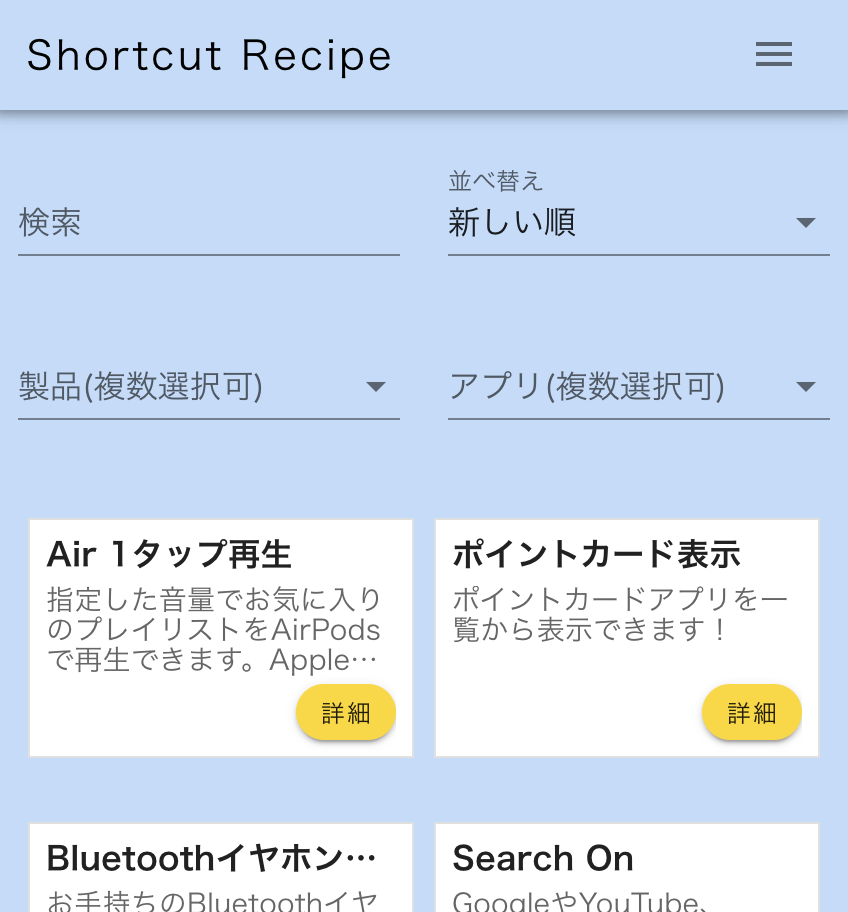Click the 検索 placeholder text

coord(50,223)
